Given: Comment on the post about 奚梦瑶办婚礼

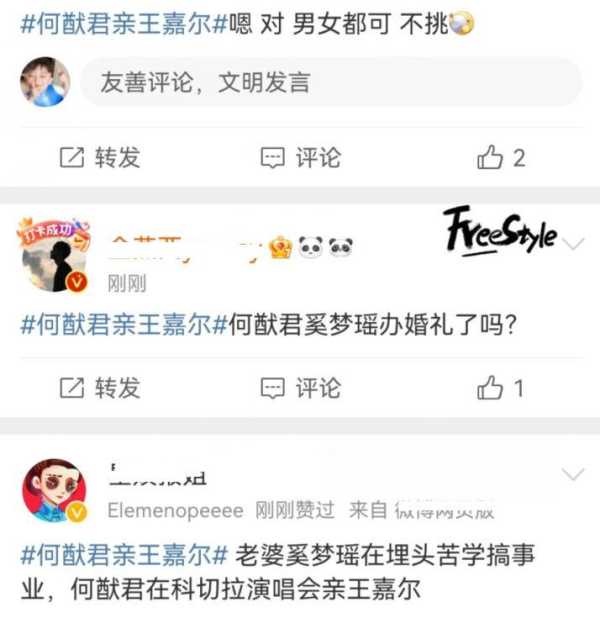Looking at the screenshot, I should pyautogui.click(x=301, y=387).
